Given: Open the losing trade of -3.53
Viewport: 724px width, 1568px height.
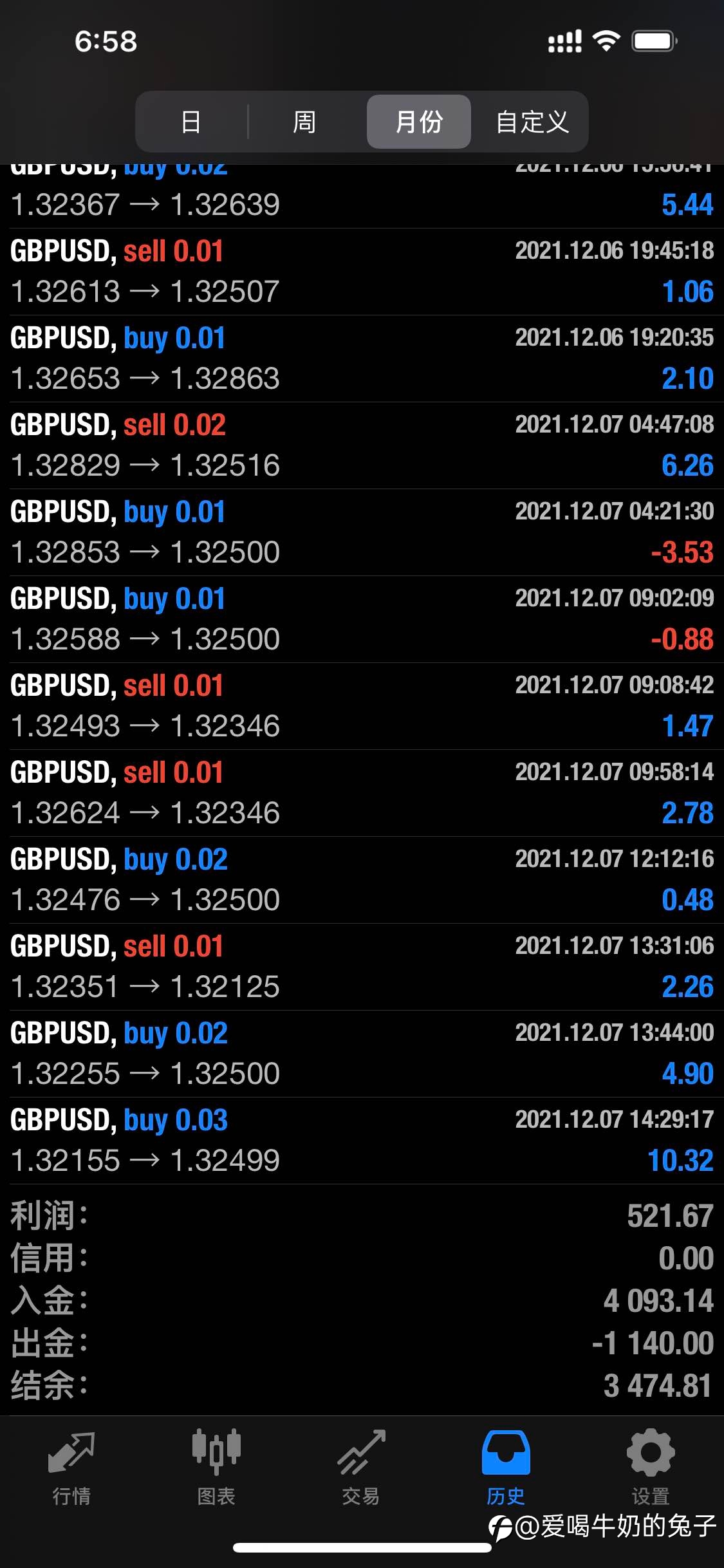Looking at the screenshot, I should click(362, 532).
